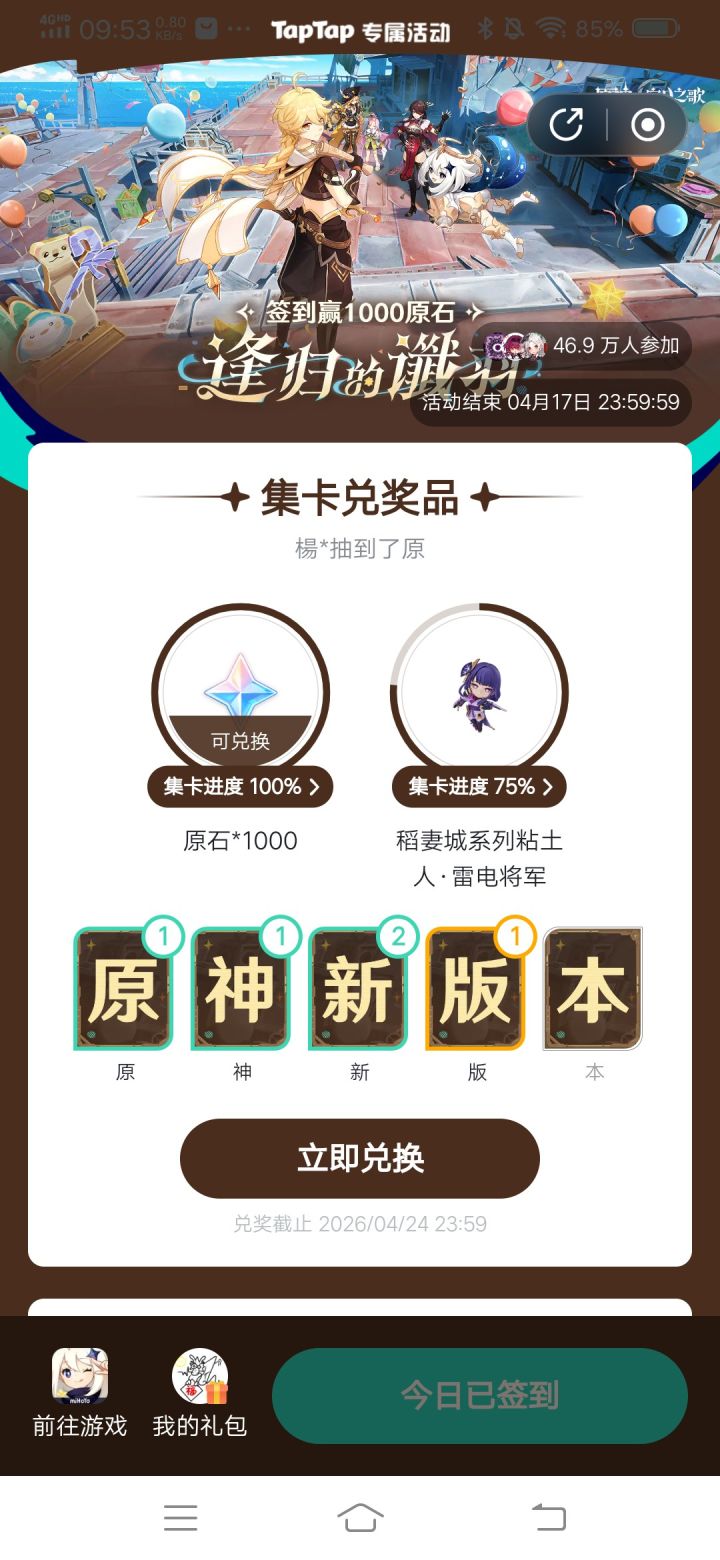Image resolution: width=720 pixels, height=1560 pixels.
Task: Tap the 立即兑换 exchange button
Action: (358, 1158)
